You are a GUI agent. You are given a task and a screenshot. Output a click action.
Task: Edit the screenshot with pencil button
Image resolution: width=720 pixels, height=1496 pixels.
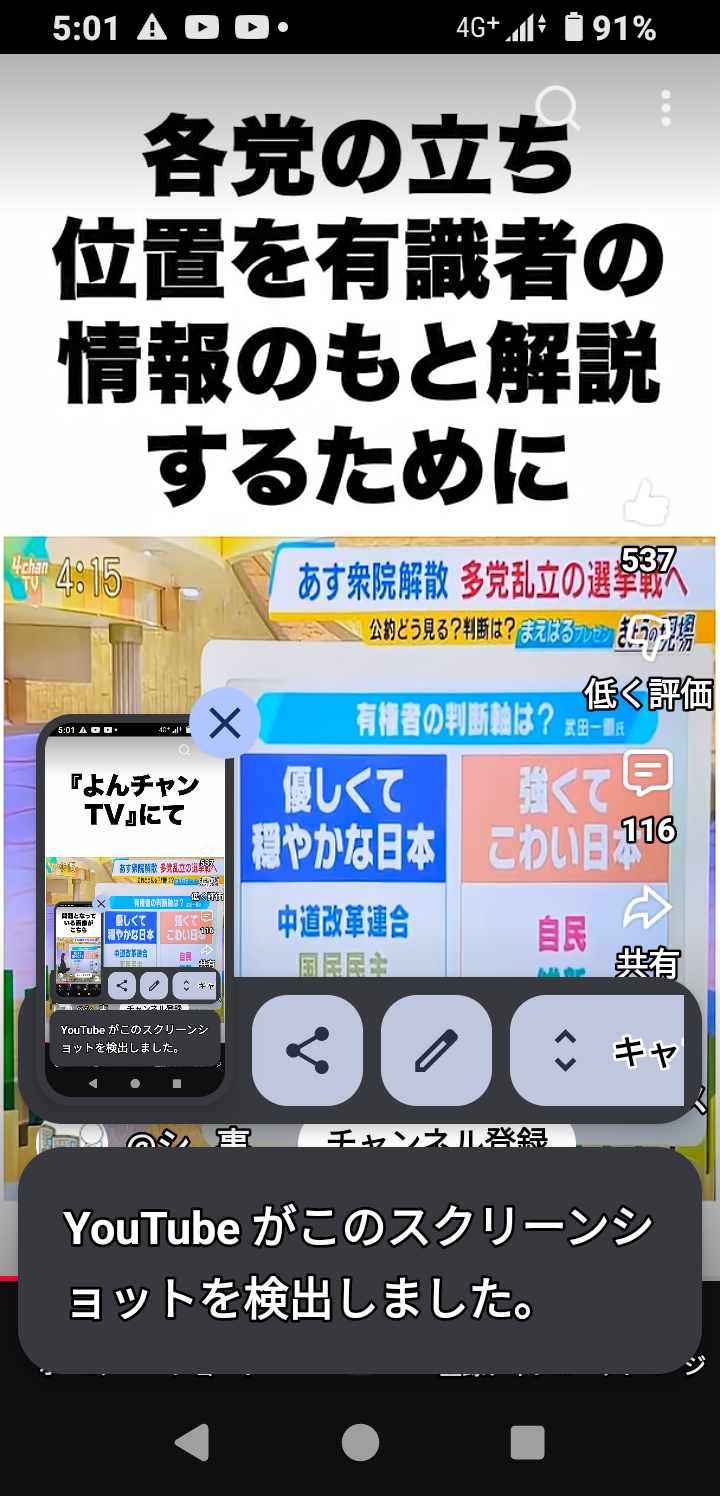coord(436,1050)
